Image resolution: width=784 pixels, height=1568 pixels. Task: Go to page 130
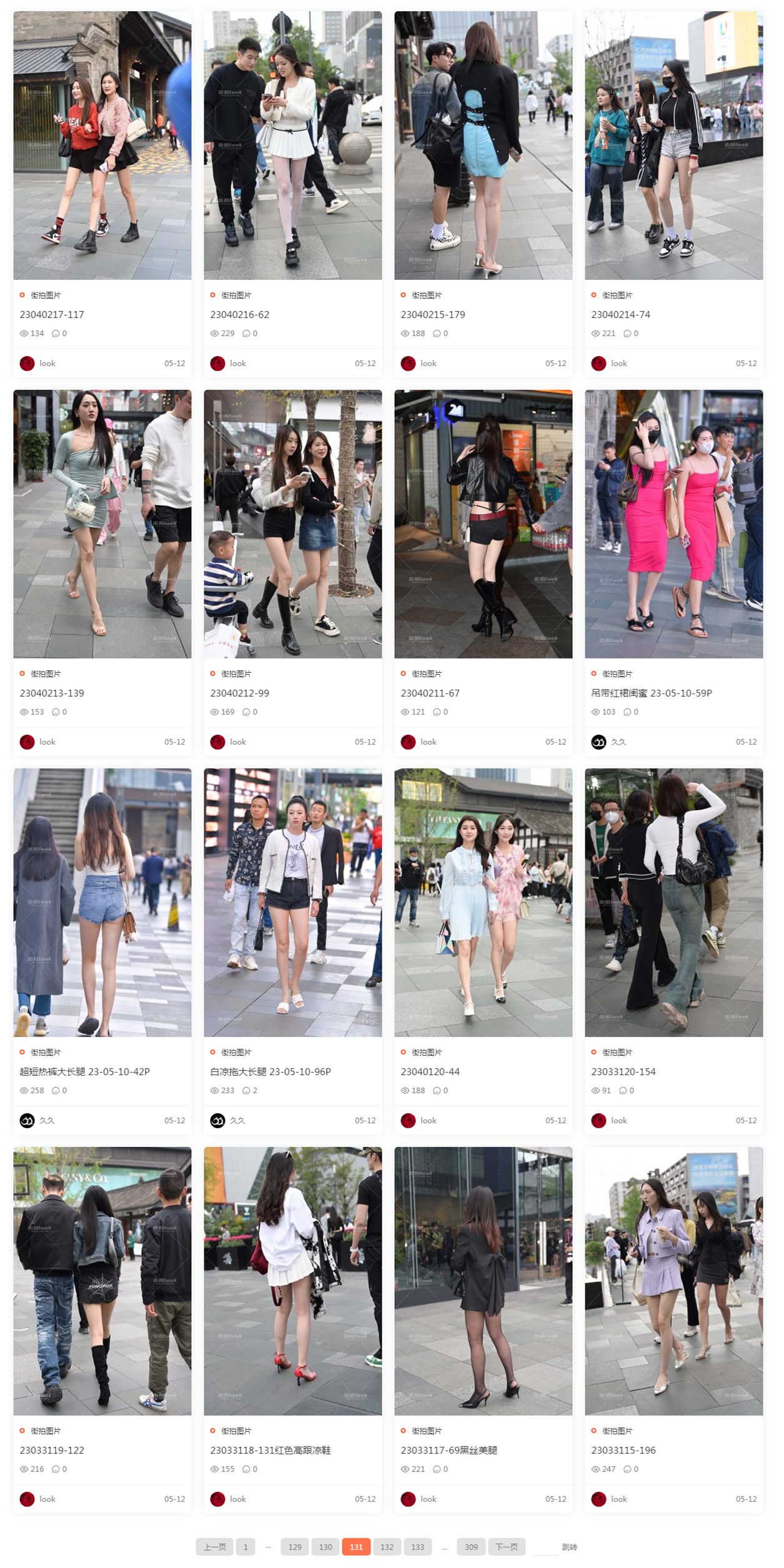click(325, 1547)
